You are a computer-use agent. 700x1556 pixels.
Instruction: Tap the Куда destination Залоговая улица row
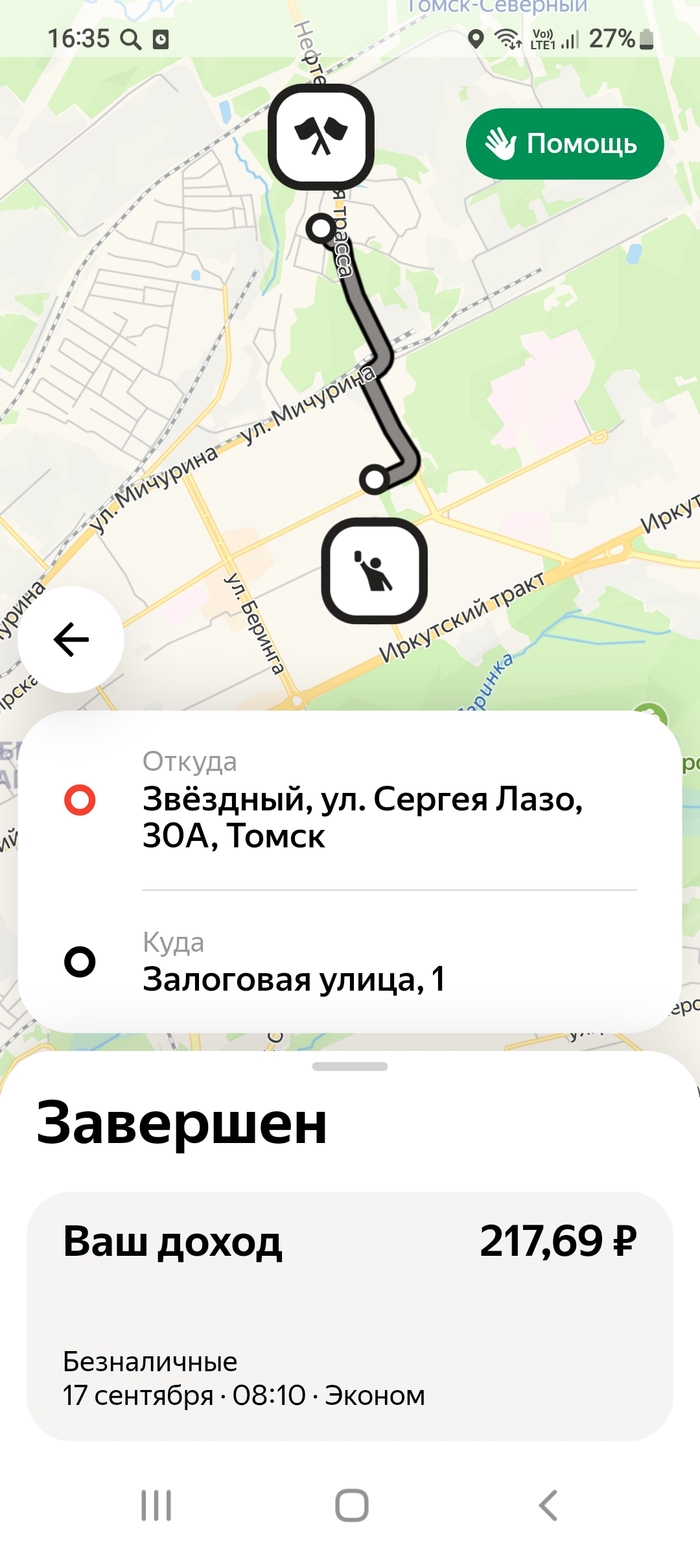pos(350,961)
